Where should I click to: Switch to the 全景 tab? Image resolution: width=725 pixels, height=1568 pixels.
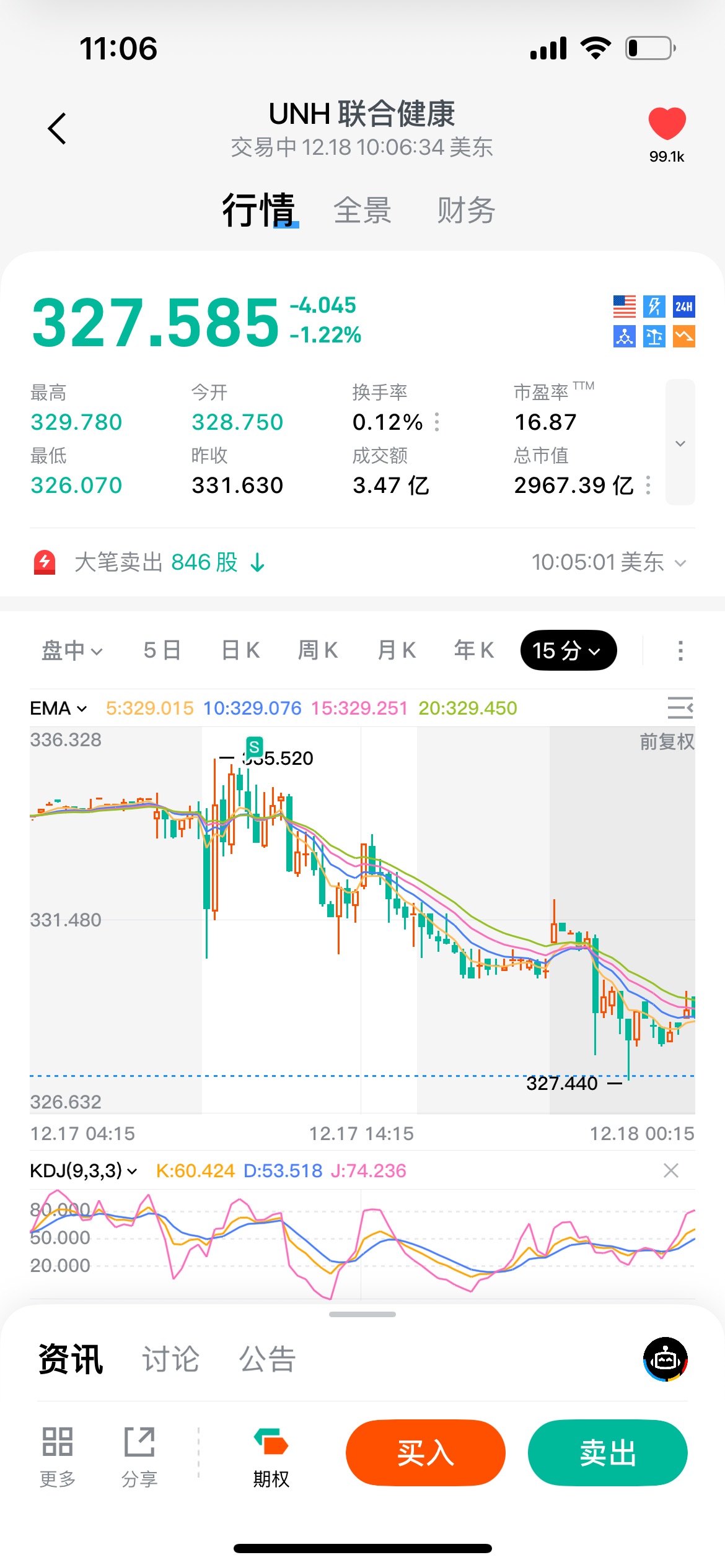[x=362, y=211]
